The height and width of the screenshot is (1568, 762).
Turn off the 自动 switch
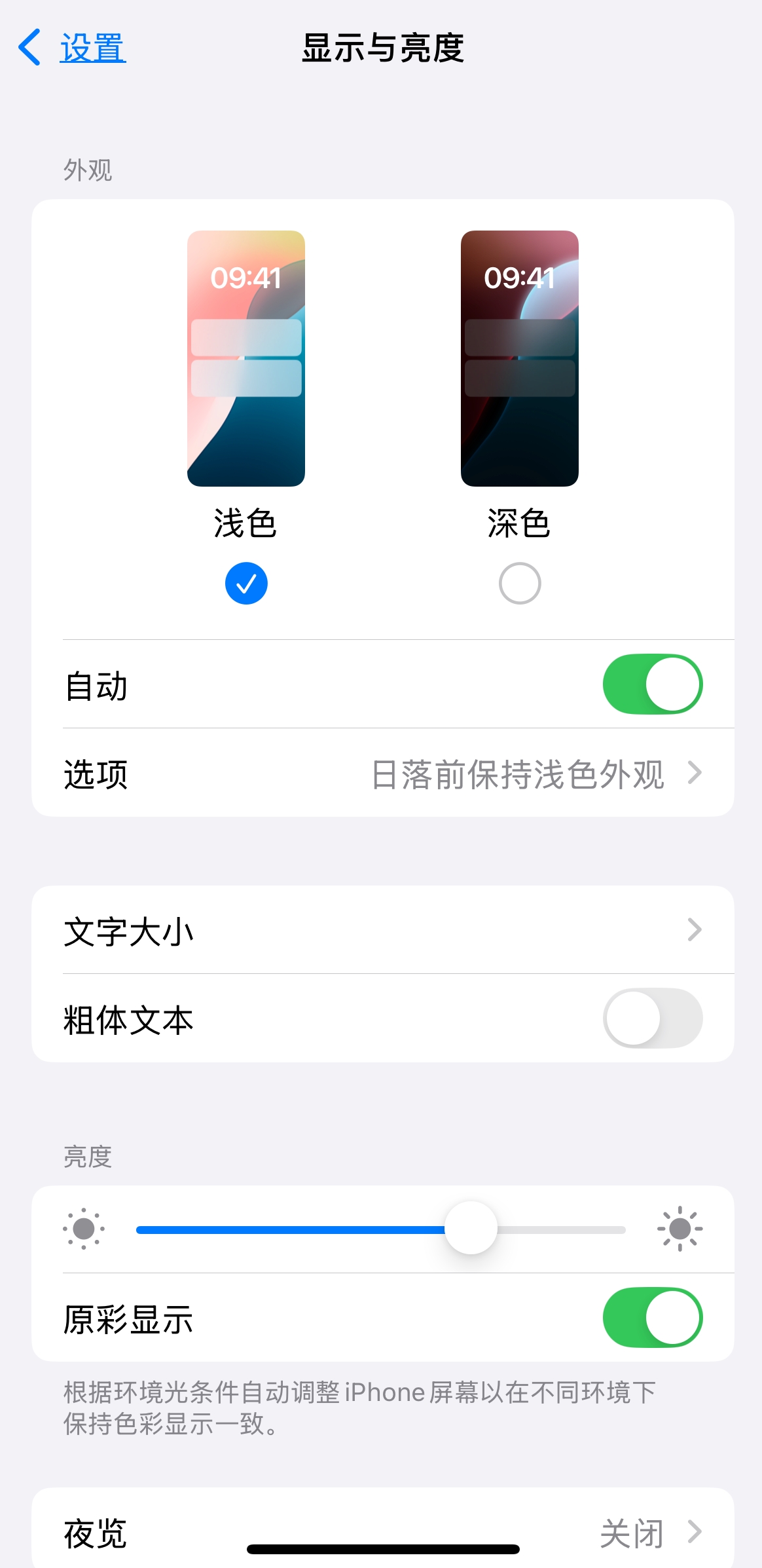(x=653, y=684)
